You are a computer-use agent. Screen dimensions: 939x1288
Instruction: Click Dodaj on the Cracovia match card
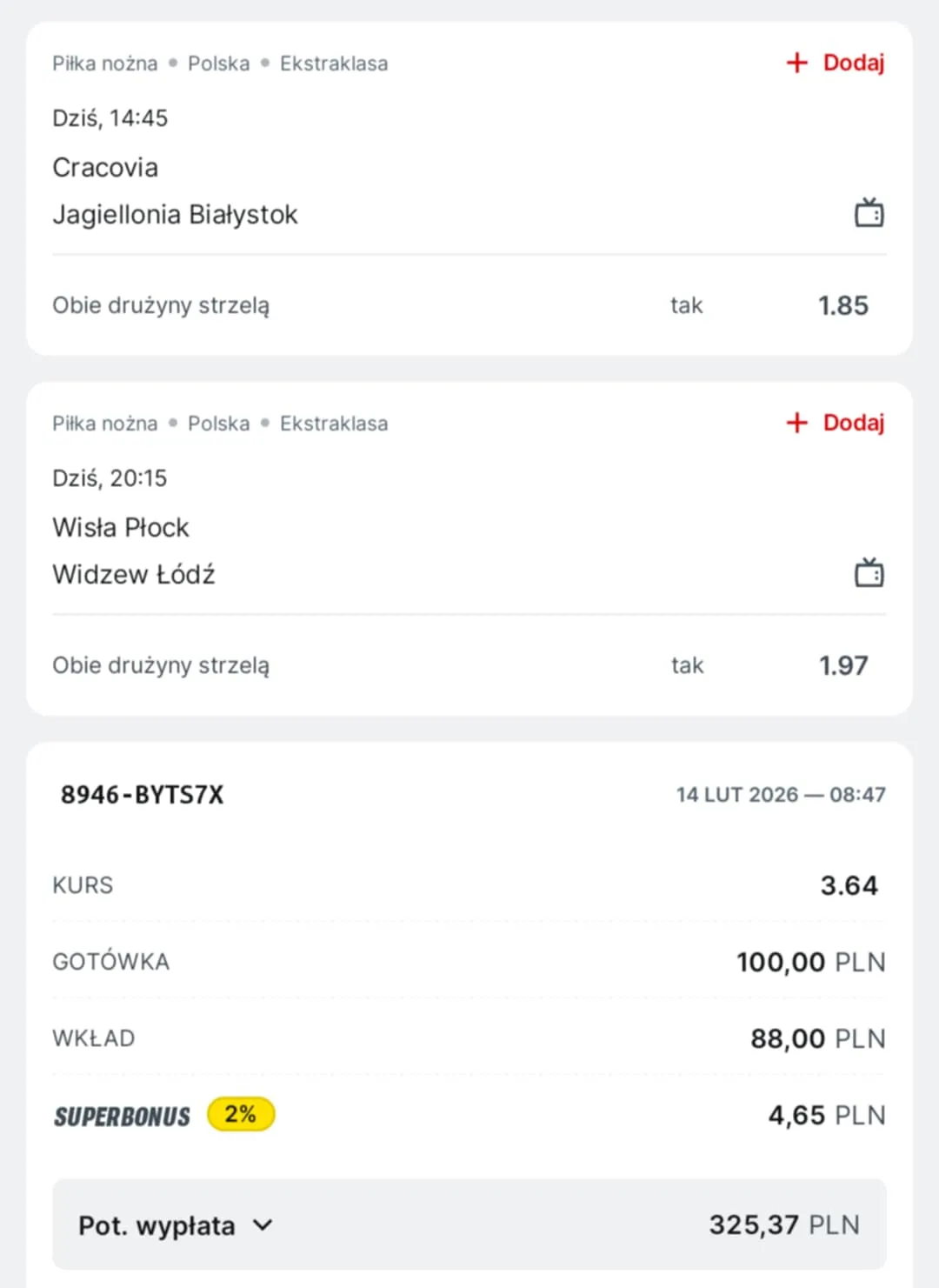pos(852,63)
